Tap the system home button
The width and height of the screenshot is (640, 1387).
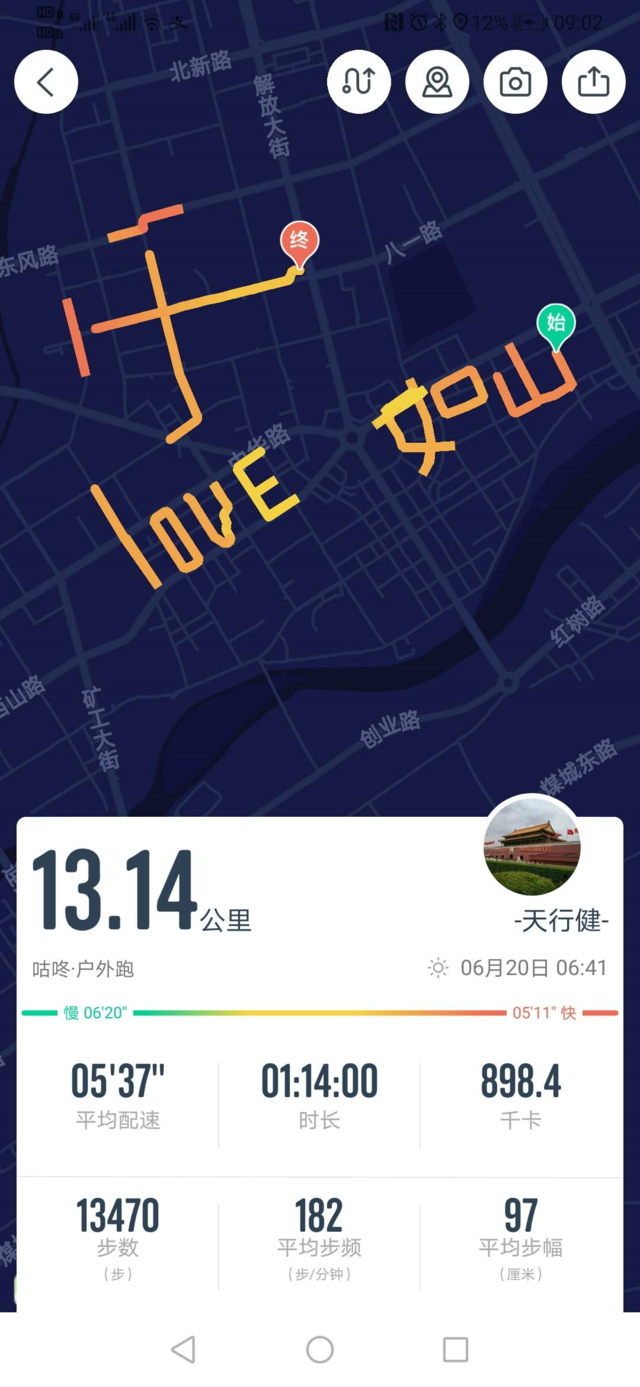[320, 1349]
